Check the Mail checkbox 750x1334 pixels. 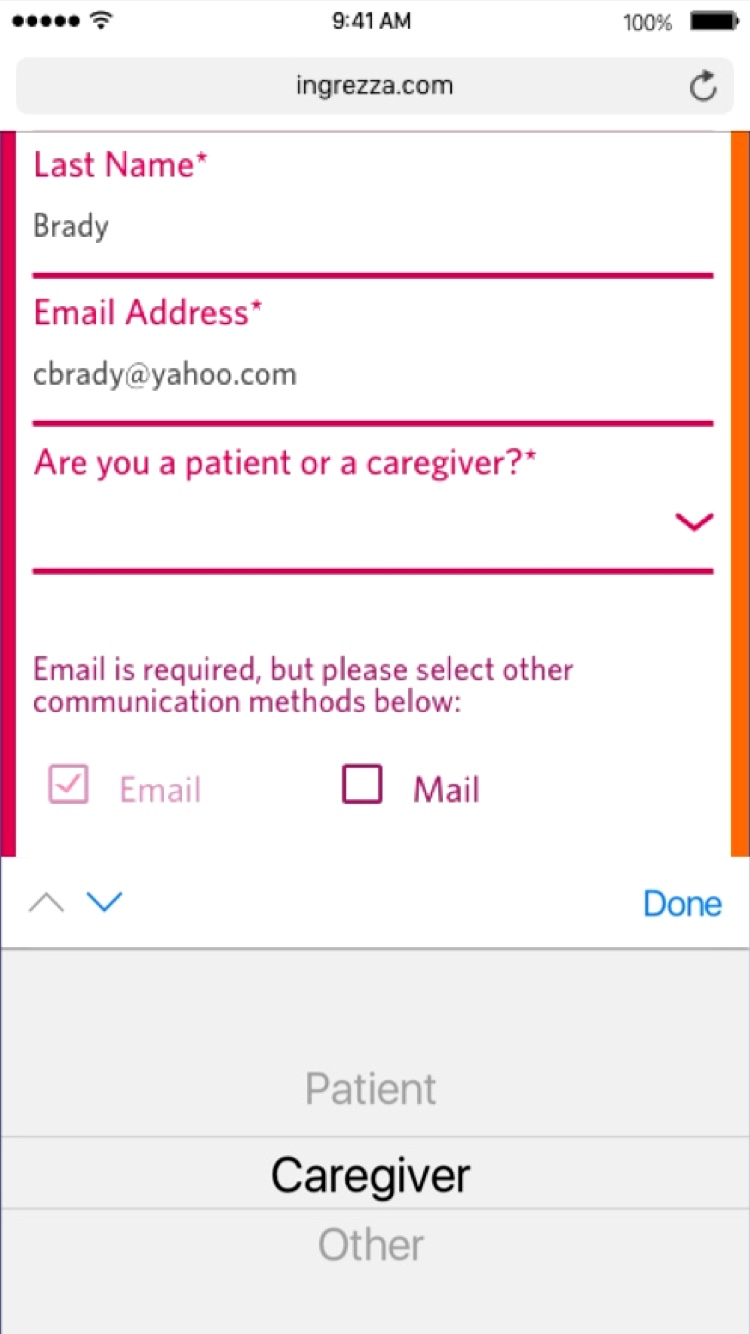click(362, 784)
